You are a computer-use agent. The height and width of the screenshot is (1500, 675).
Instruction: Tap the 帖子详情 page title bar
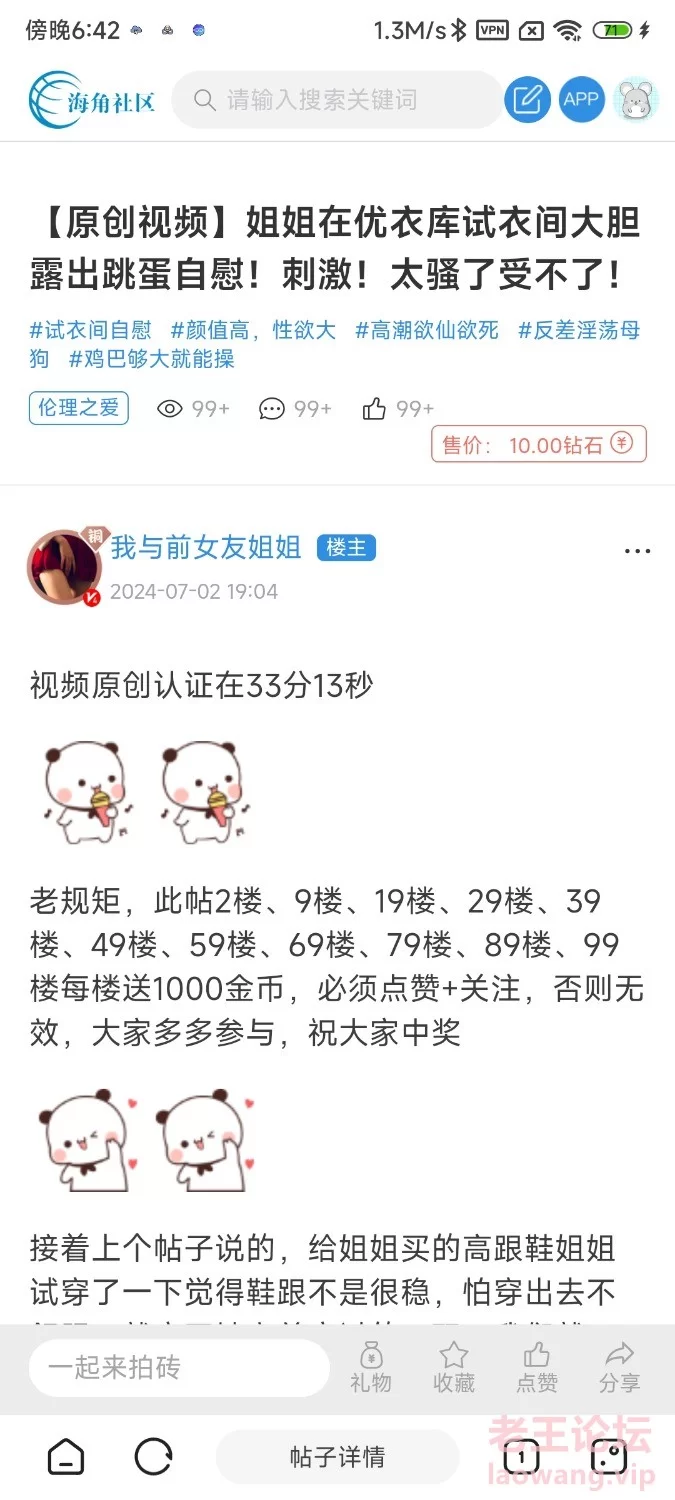tap(337, 1457)
